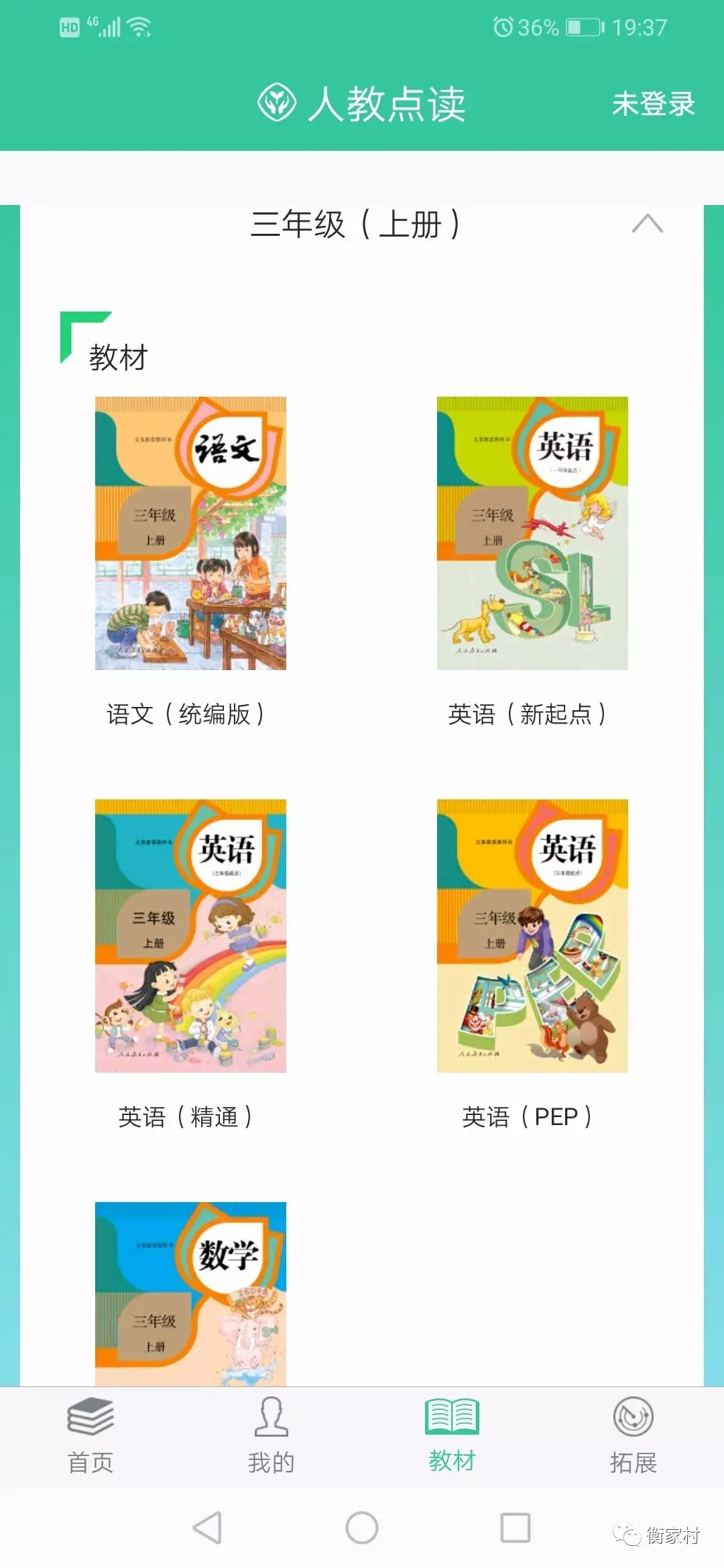The image size is (724, 1568).
Task: Collapse the 三年级（上册） grade selector
Action: (646, 224)
